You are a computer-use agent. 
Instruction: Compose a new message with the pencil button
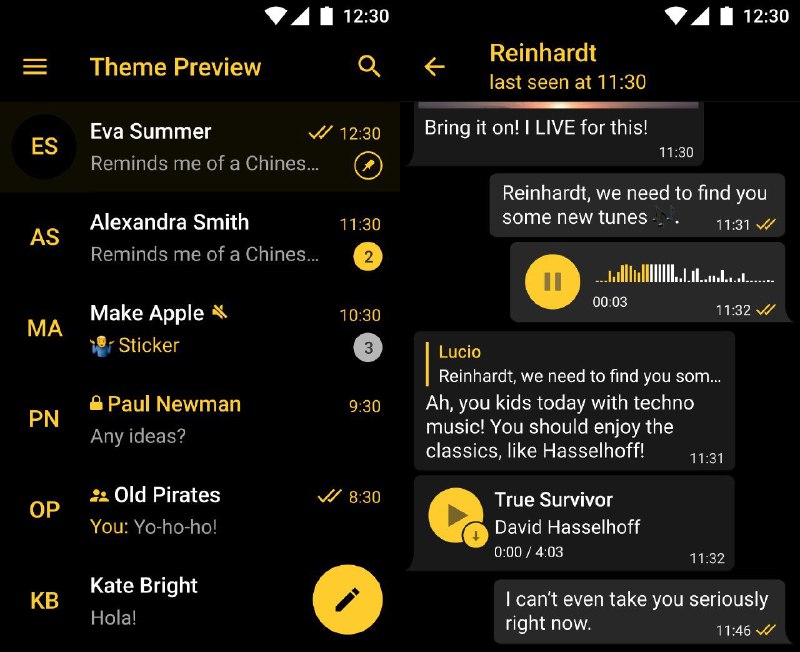click(347, 599)
